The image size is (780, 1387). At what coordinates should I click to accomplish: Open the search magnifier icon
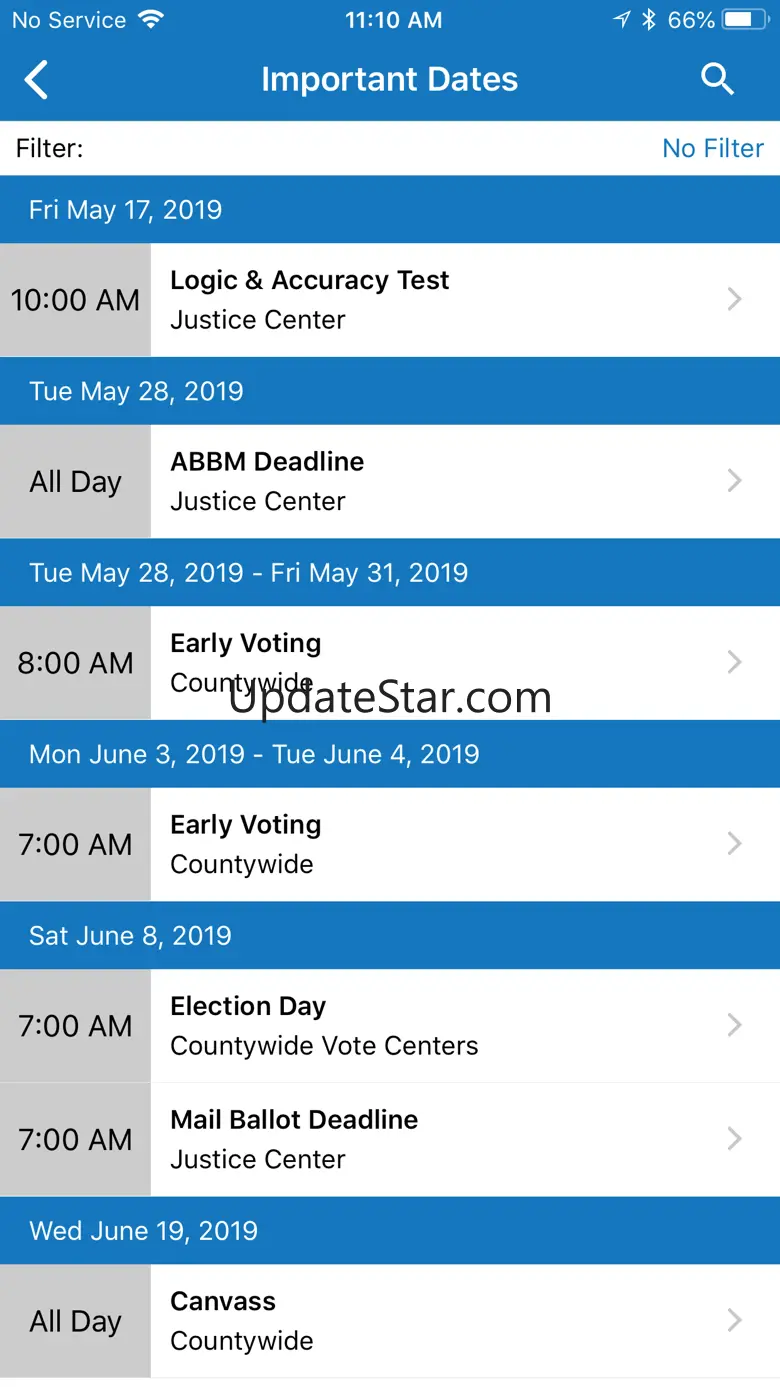click(717, 79)
